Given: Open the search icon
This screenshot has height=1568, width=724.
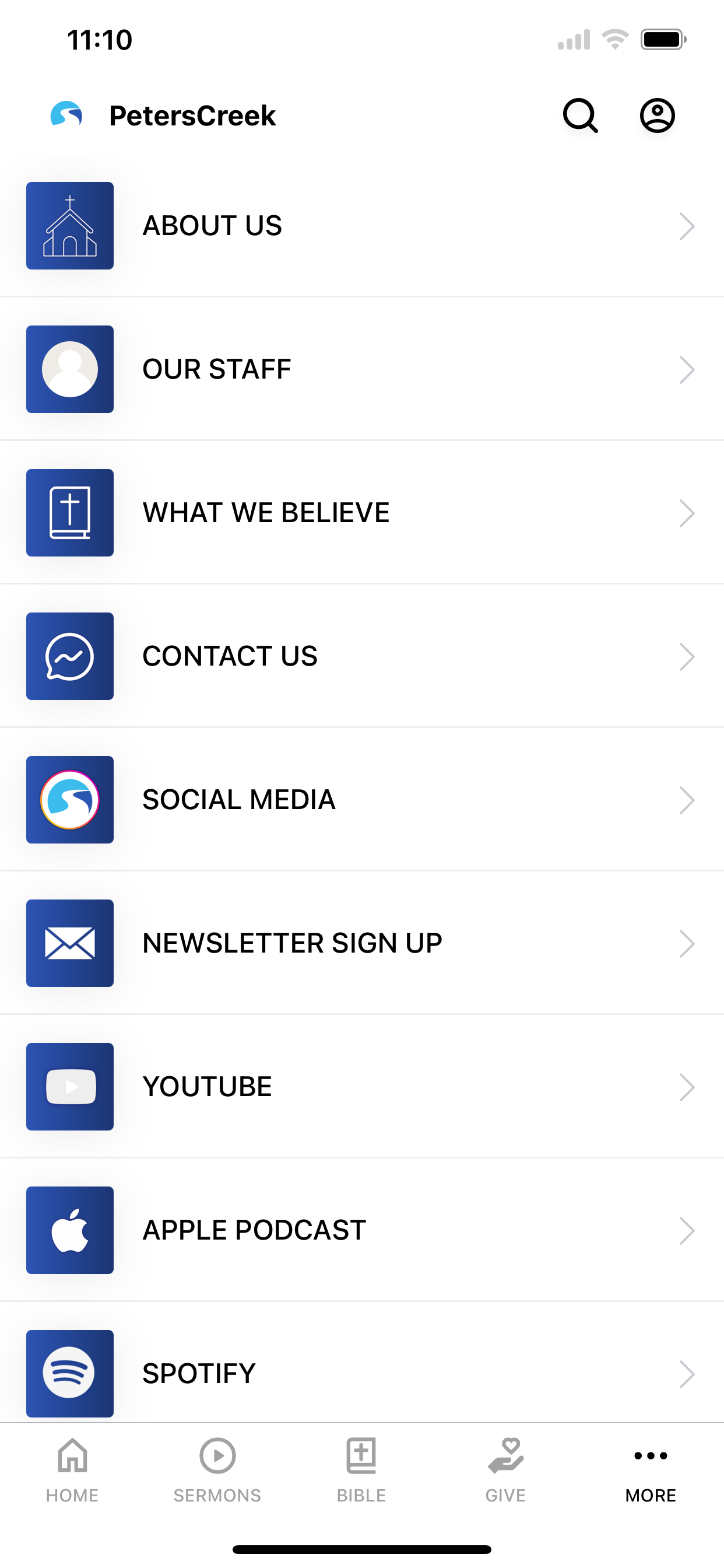Looking at the screenshot, I should tap(581, 116).
